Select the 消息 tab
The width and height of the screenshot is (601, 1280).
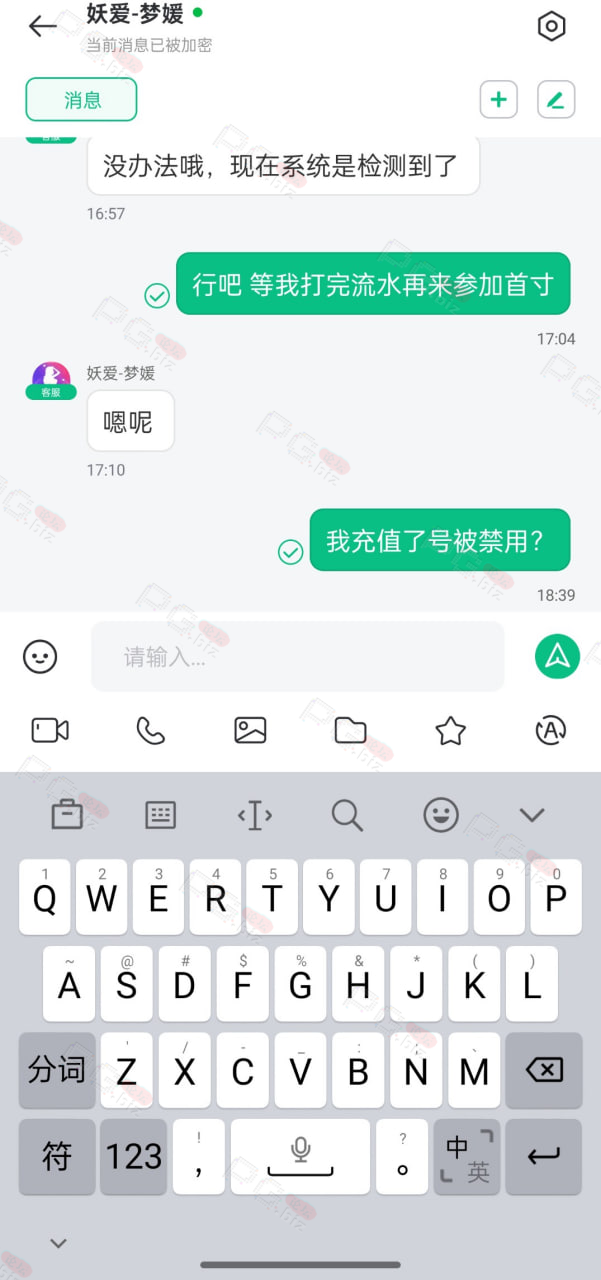(x=81, y=100)
